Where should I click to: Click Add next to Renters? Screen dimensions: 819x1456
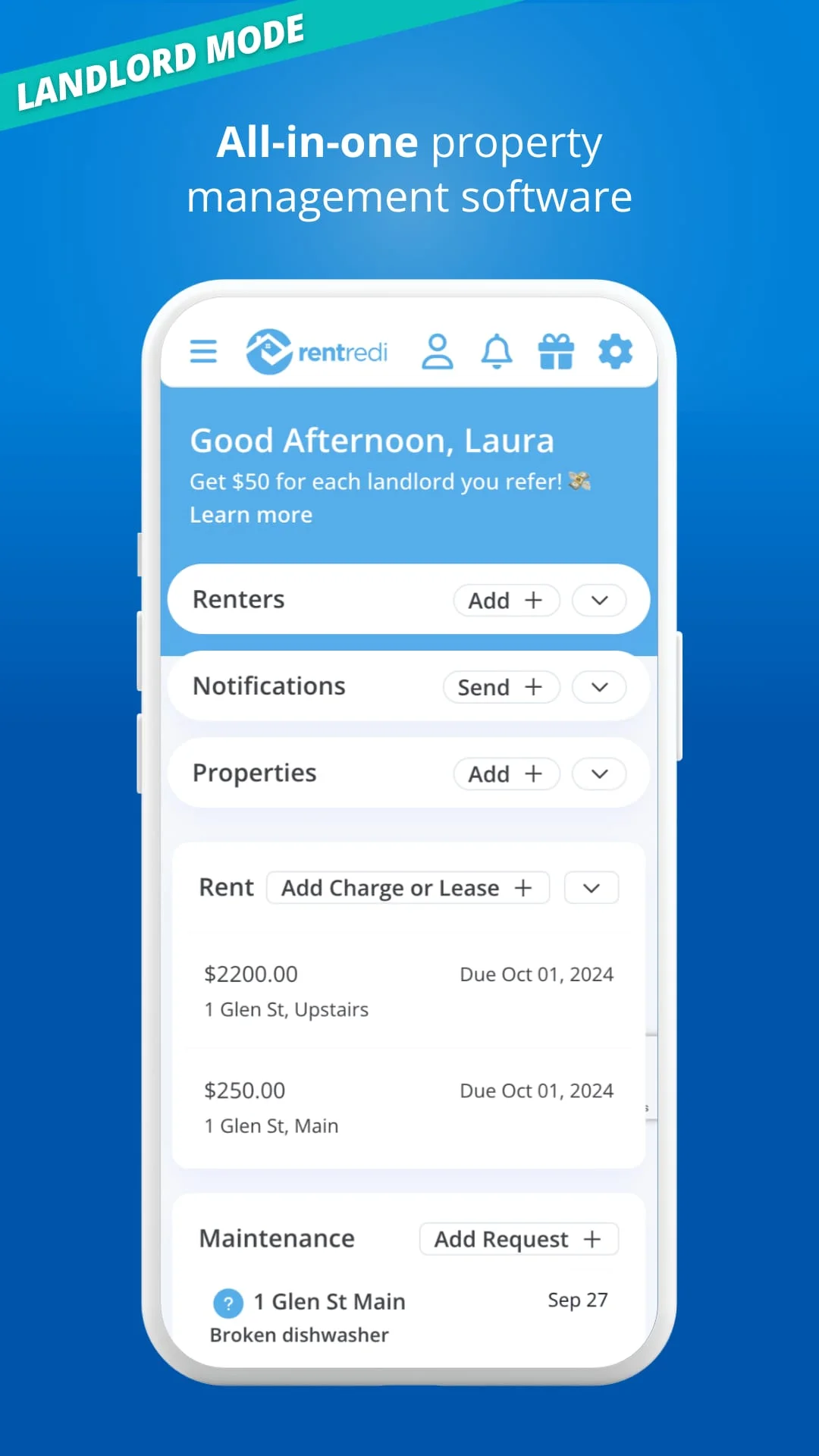tap(506, 600)
